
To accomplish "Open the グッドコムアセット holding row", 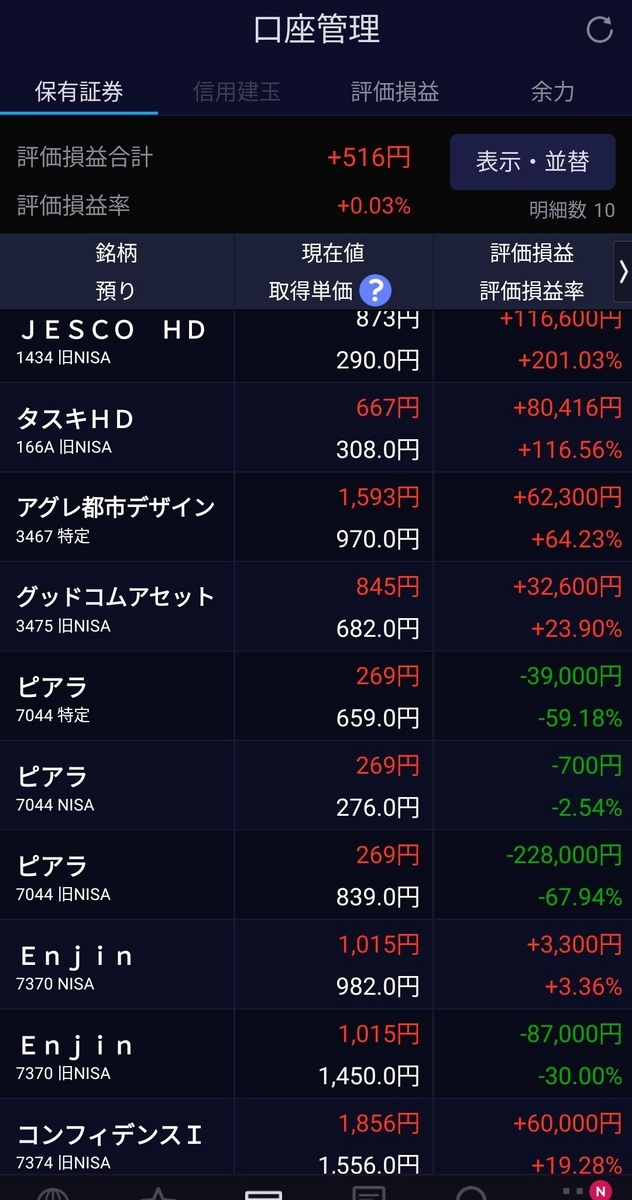I will click(x=316, y=606).
